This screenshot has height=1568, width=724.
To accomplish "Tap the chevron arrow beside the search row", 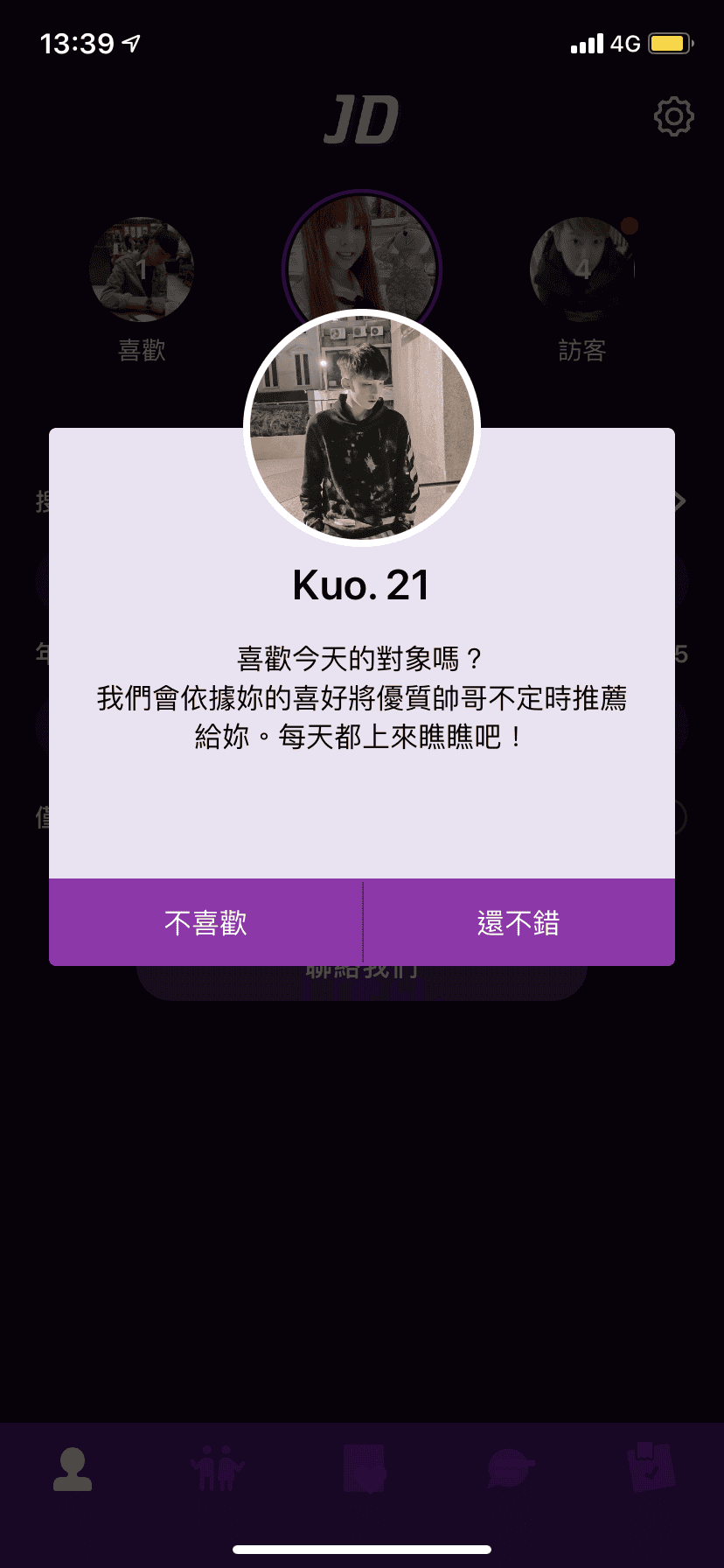I will click(x=681, y=501).
